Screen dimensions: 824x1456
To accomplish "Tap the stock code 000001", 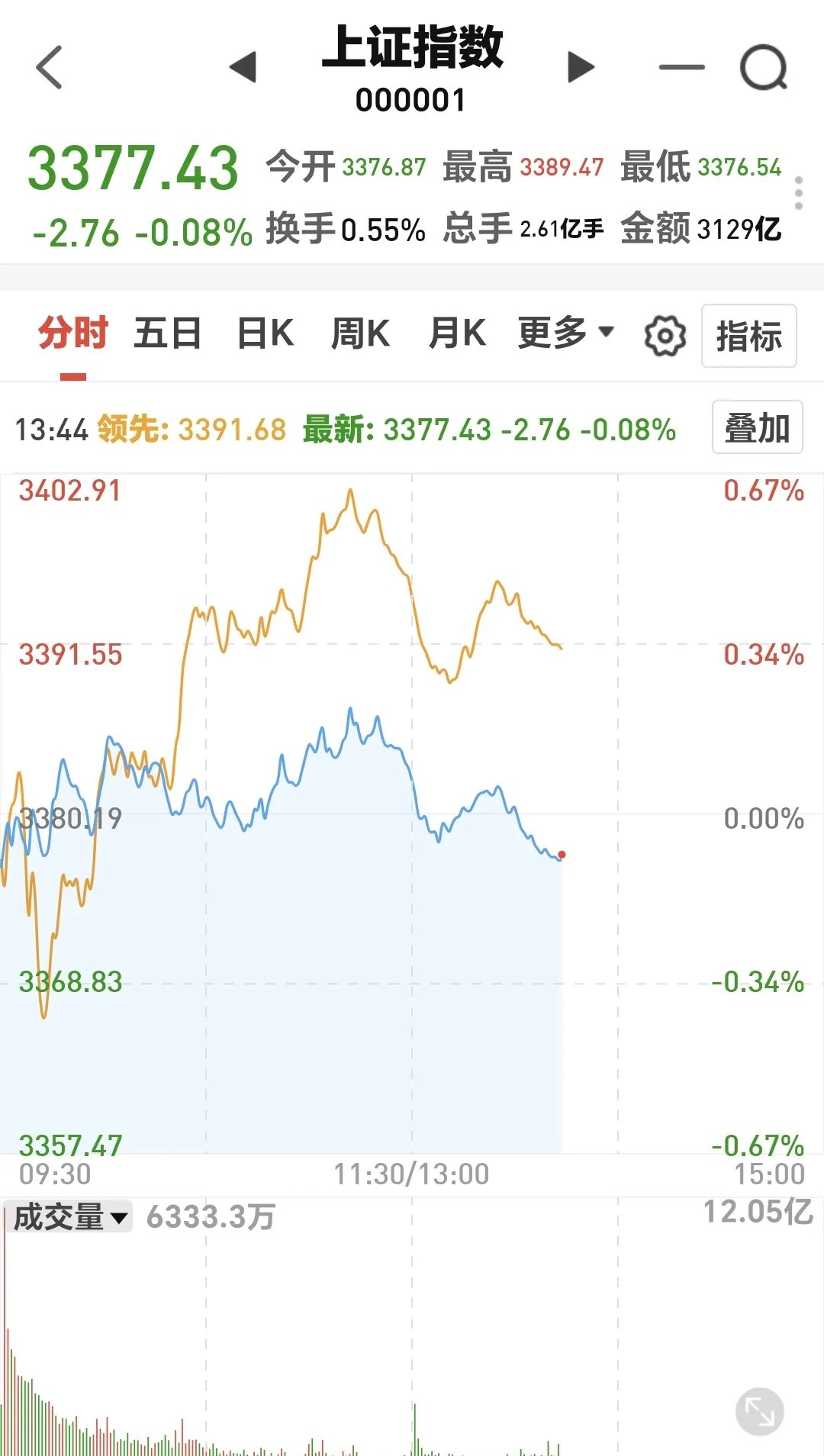I will [410, 99].
